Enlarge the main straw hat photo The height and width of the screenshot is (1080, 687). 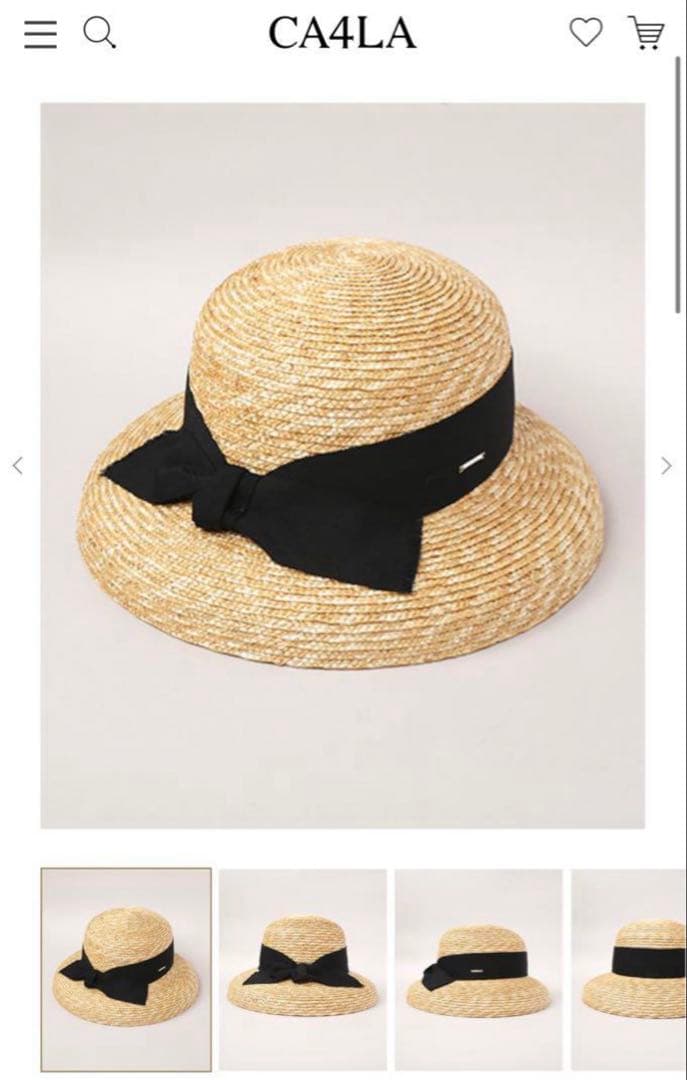click(342, 465)
